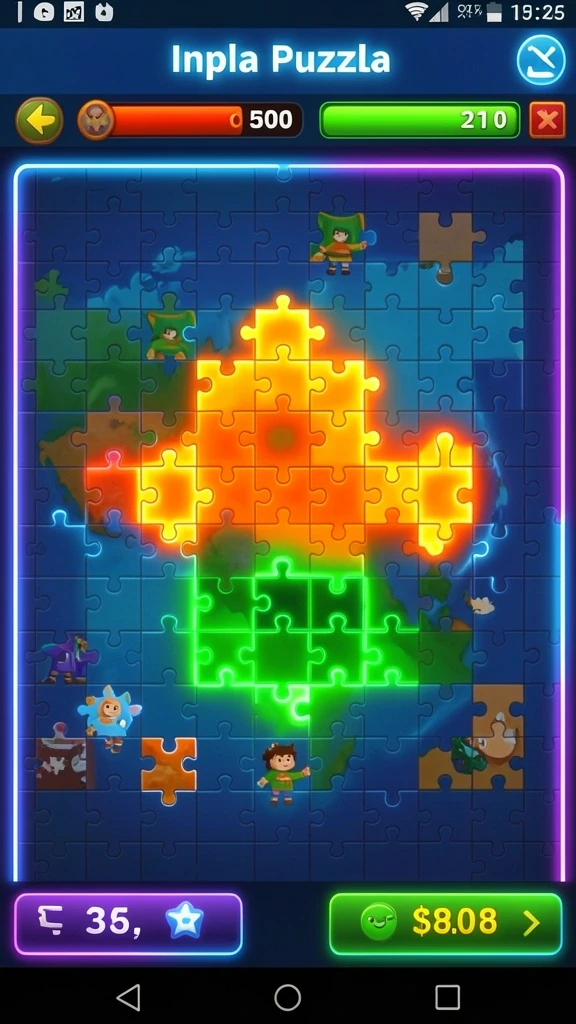Tap the yellow back arrow button
This screenshot has height=1024, width=576.
(x=39, y=120)
